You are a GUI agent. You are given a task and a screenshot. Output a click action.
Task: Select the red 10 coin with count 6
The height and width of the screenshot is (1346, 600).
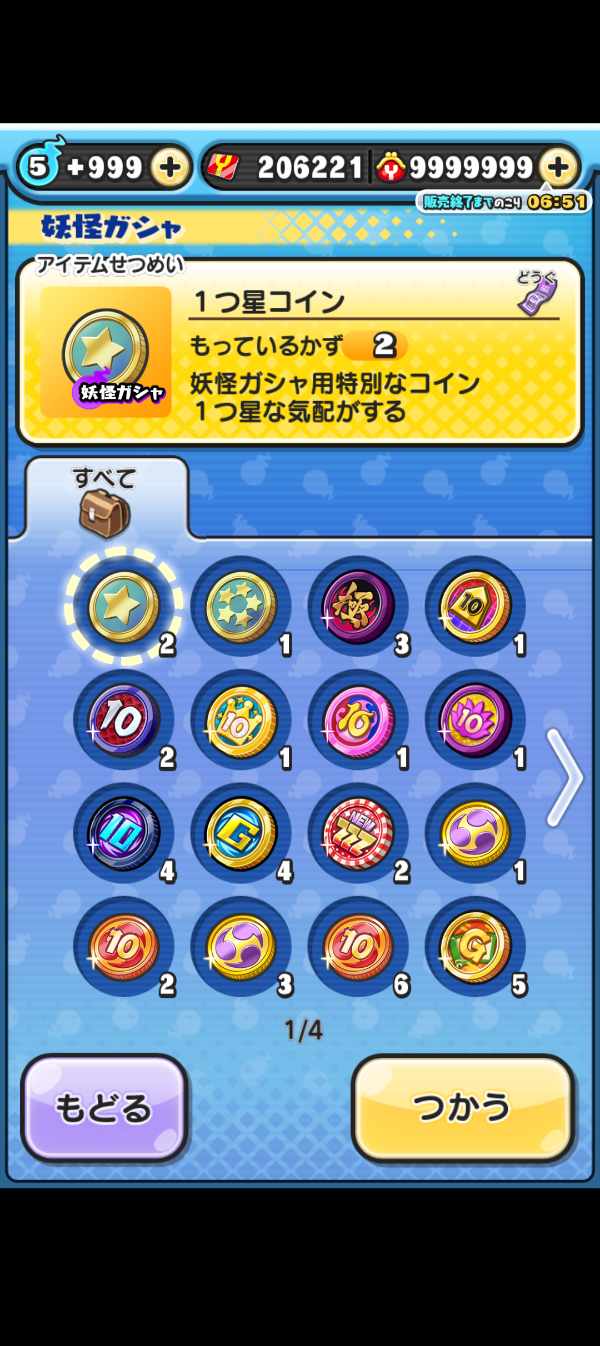[358, 946]
